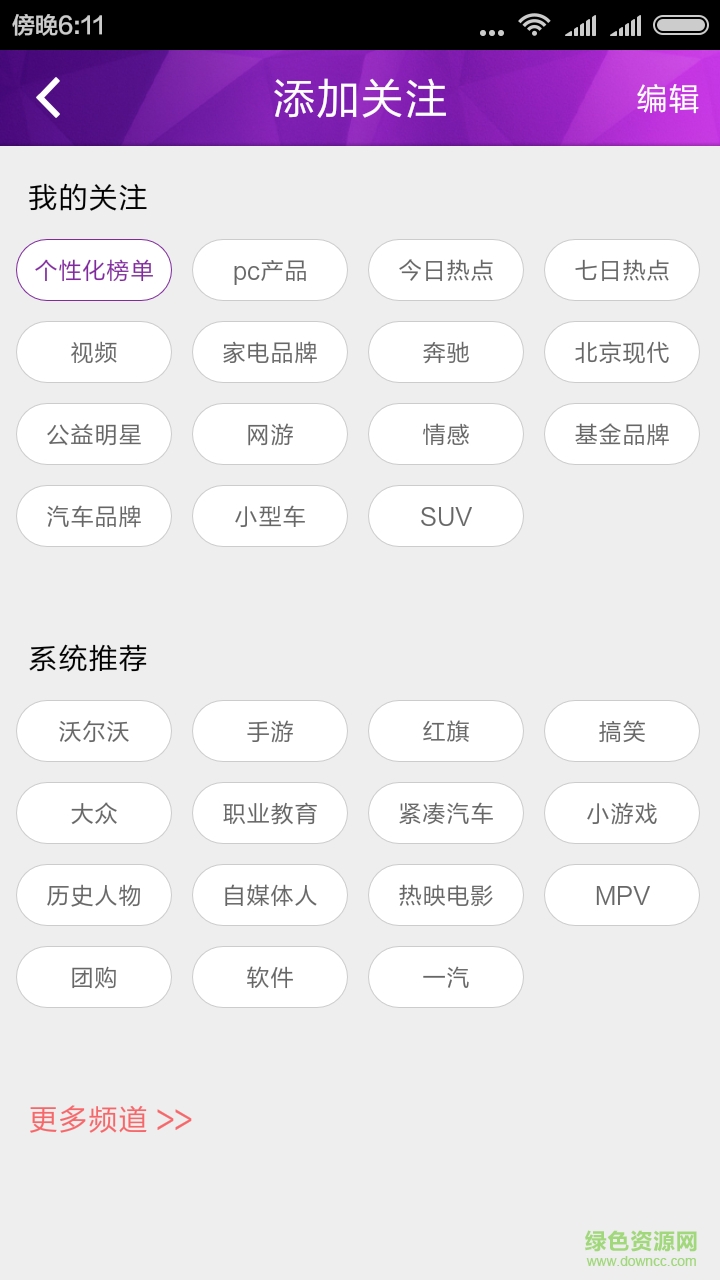The height and width of the screenshot is (1280, 720).
Task: Tap the 今日热点 chip
Action: (x=446, y=270)
